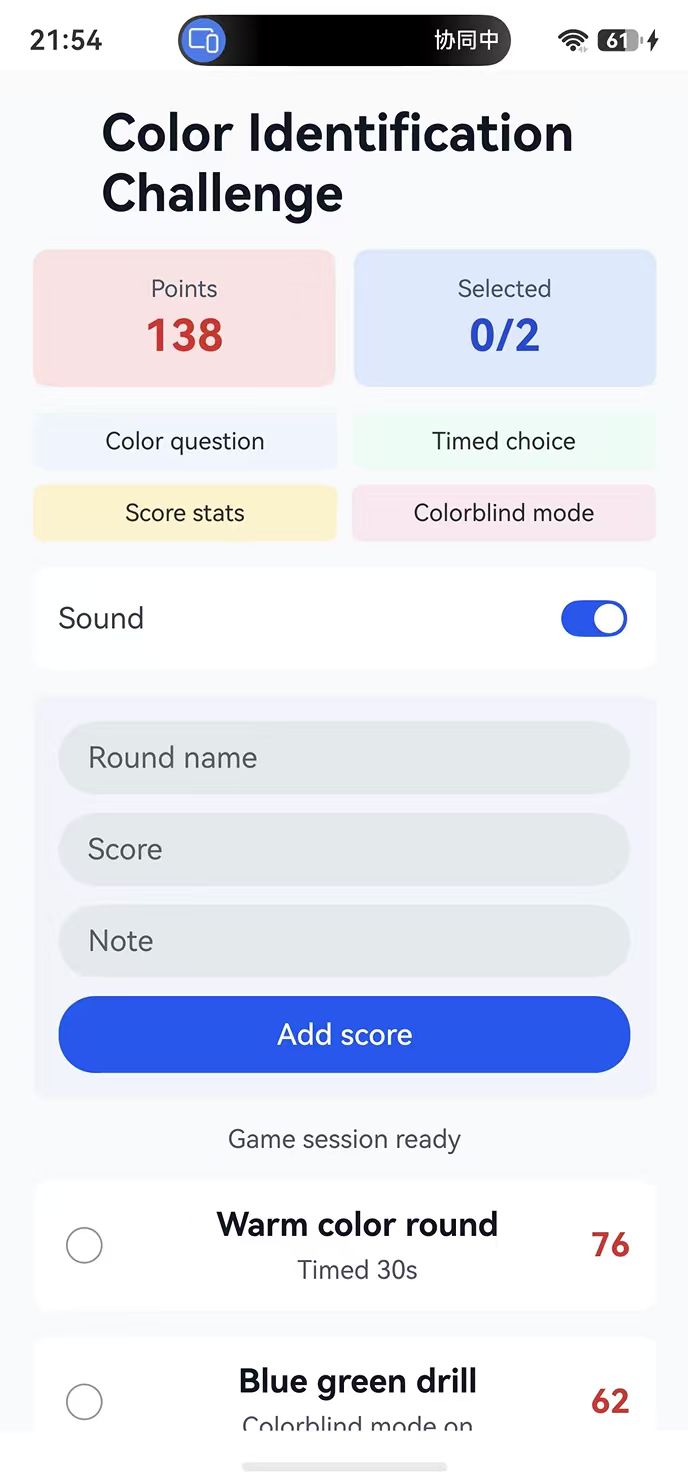Select the Blue green drill radio button
The height and width of the screenshot is (1482, 688).
tap(84, 1402)
